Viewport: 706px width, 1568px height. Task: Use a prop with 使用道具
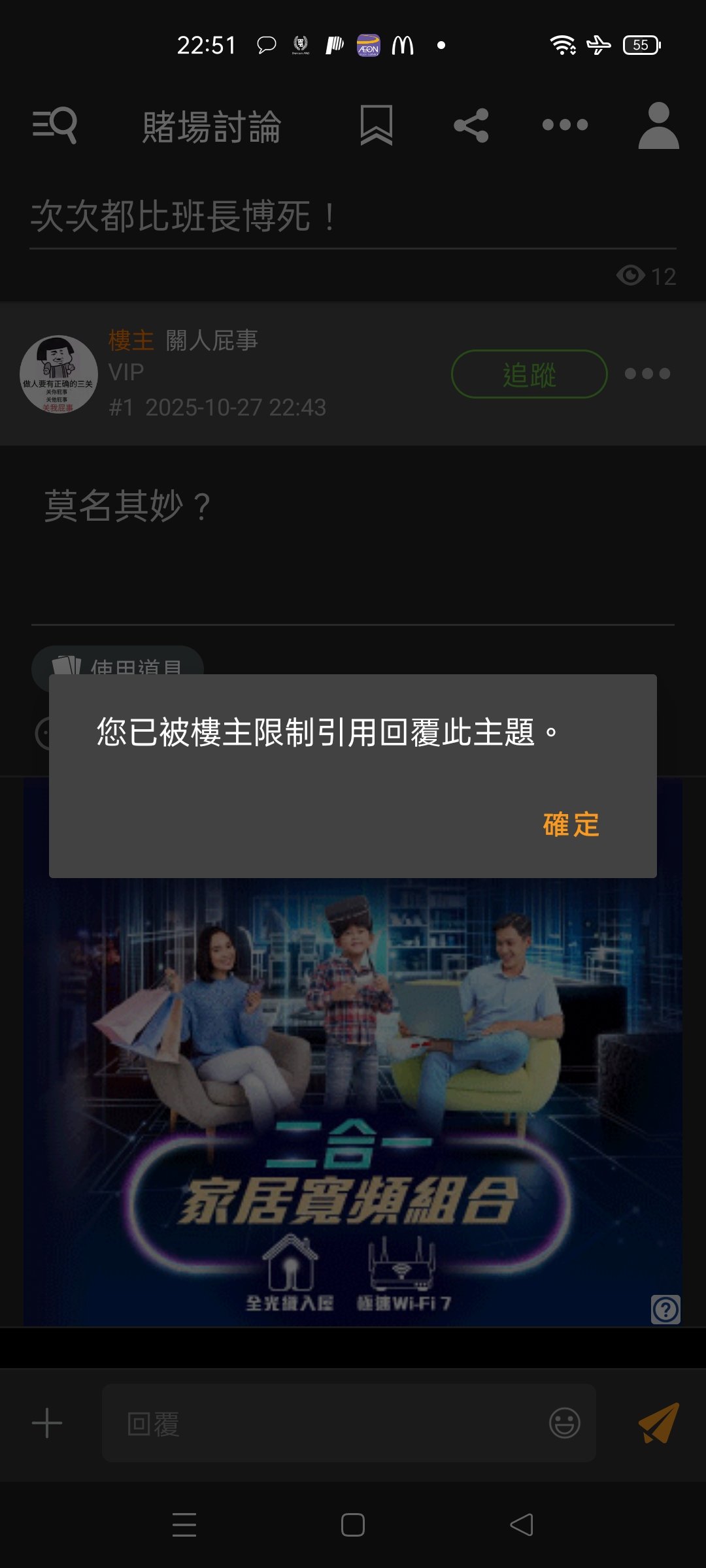(x=118, y=661)
